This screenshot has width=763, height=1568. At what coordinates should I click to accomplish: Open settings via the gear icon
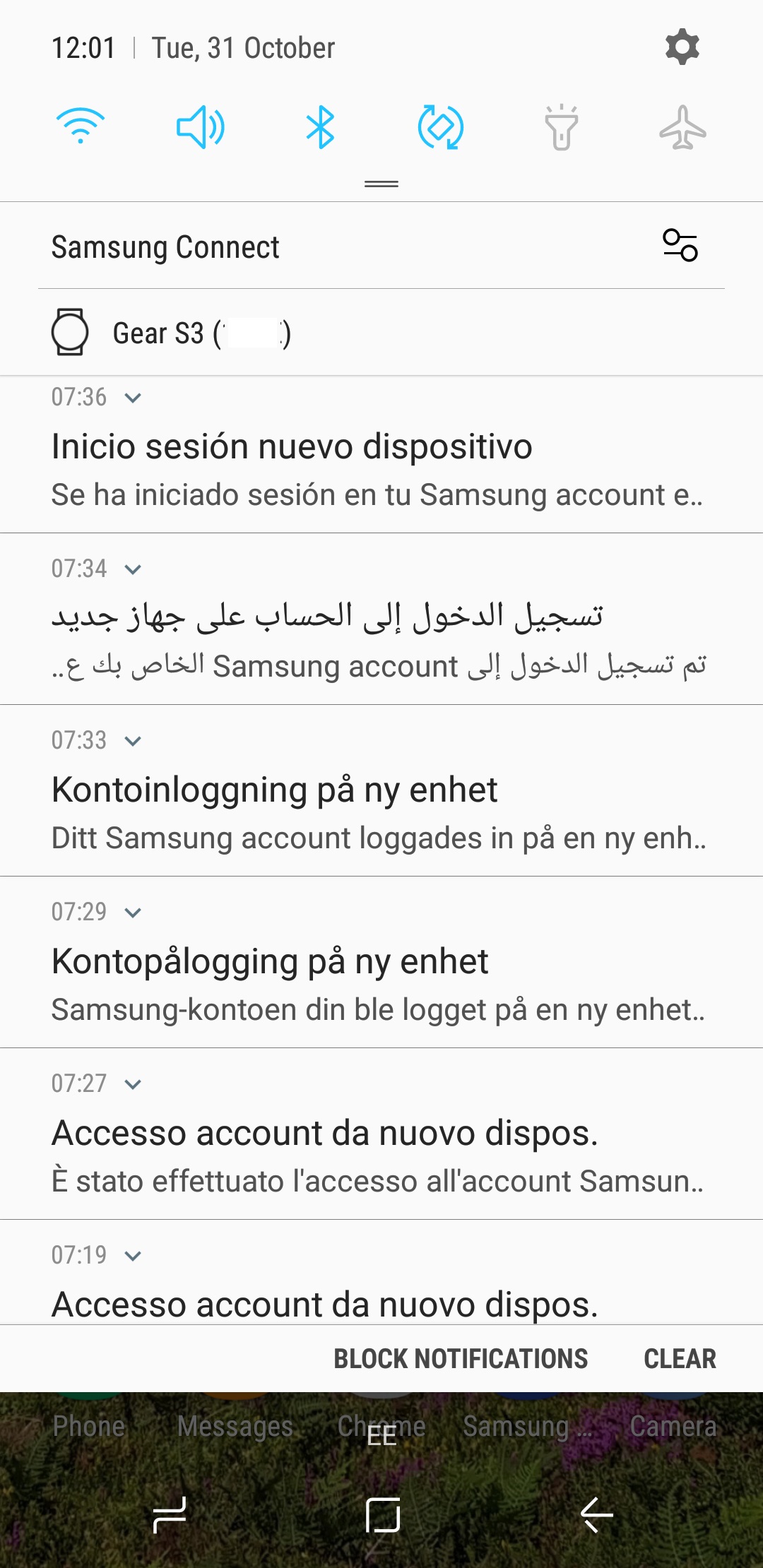point(682,47)
